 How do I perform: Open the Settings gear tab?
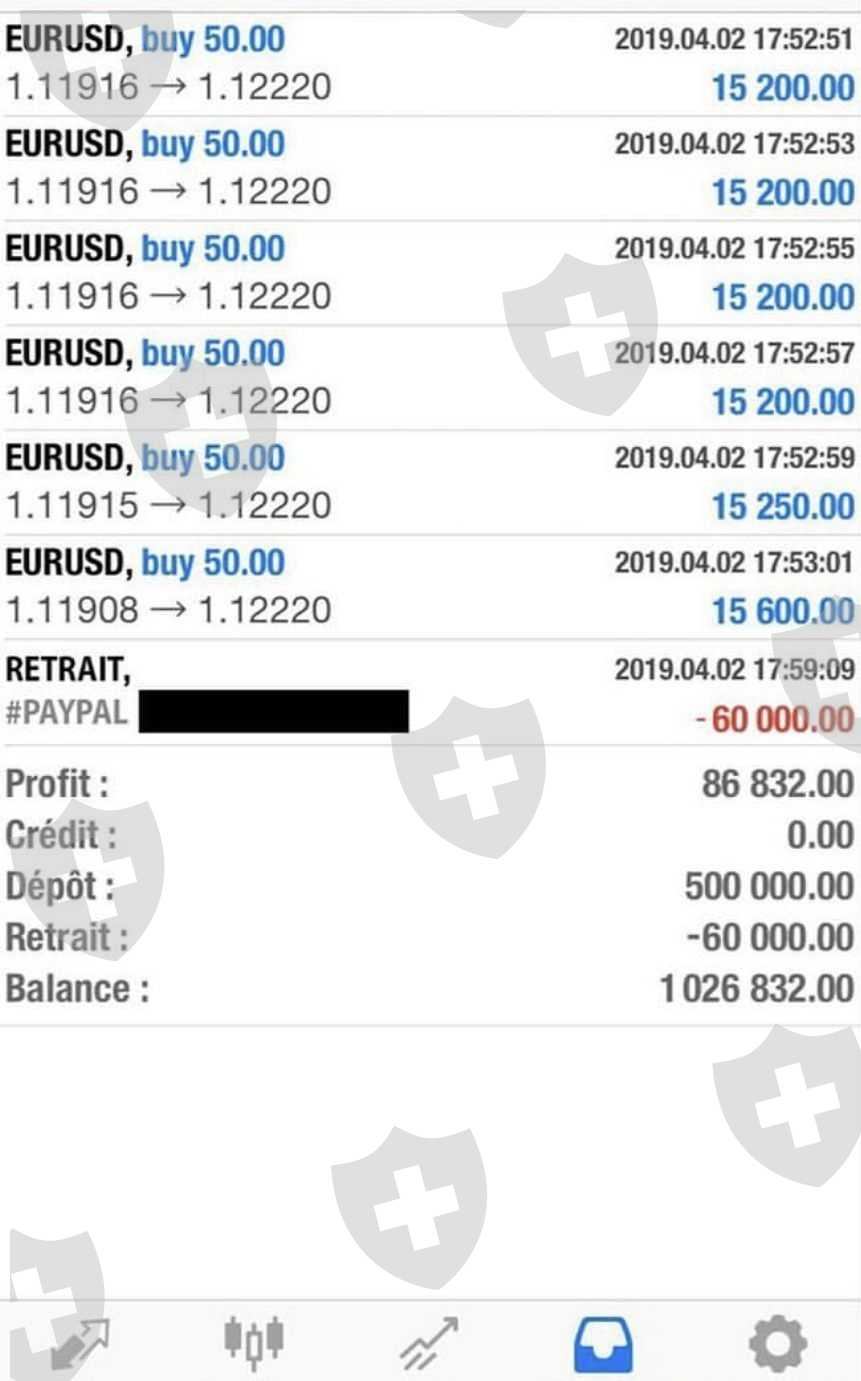[x=777, y=1342]
